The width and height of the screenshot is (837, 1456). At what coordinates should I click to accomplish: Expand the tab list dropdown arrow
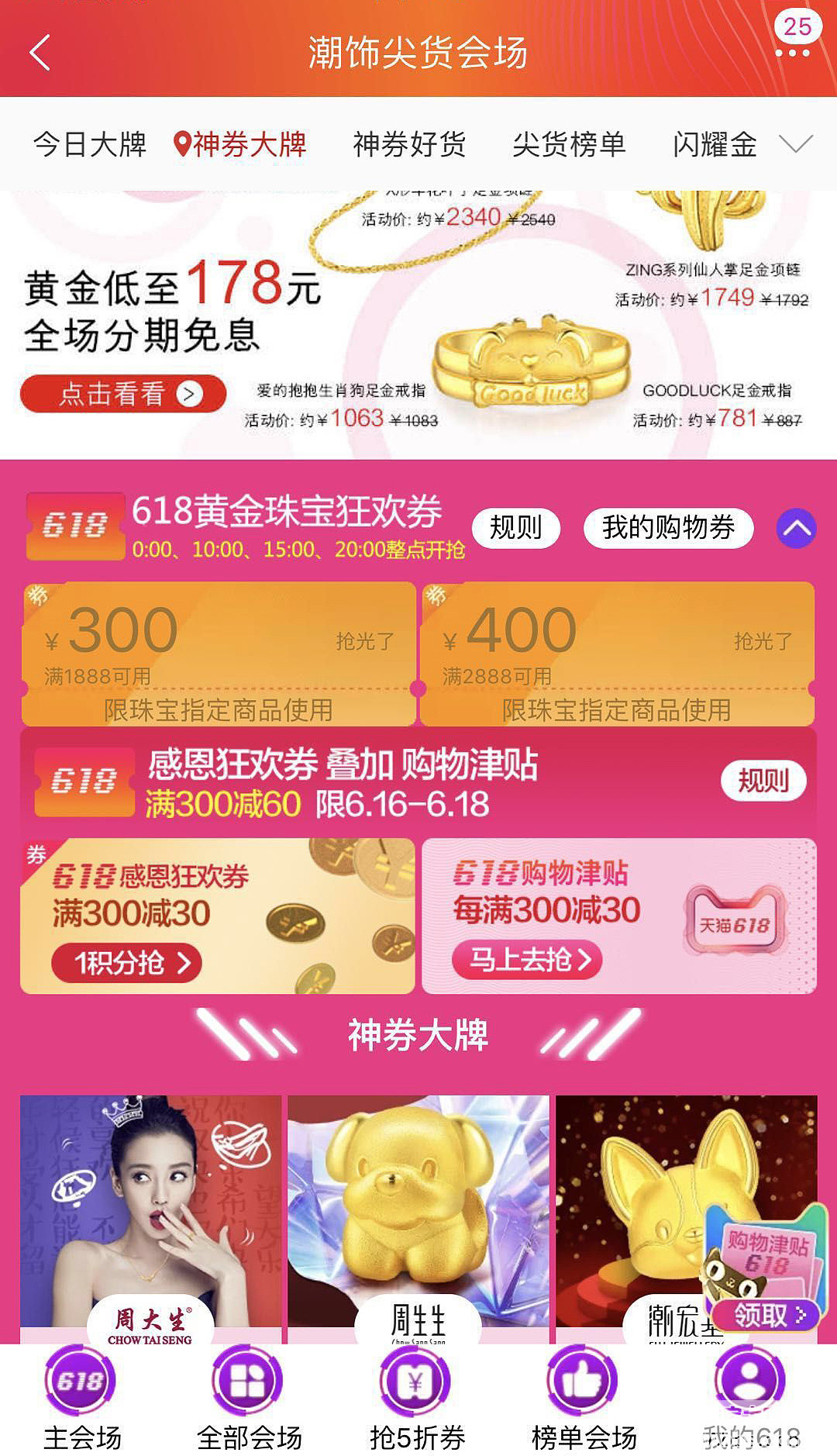pos(796,144)
